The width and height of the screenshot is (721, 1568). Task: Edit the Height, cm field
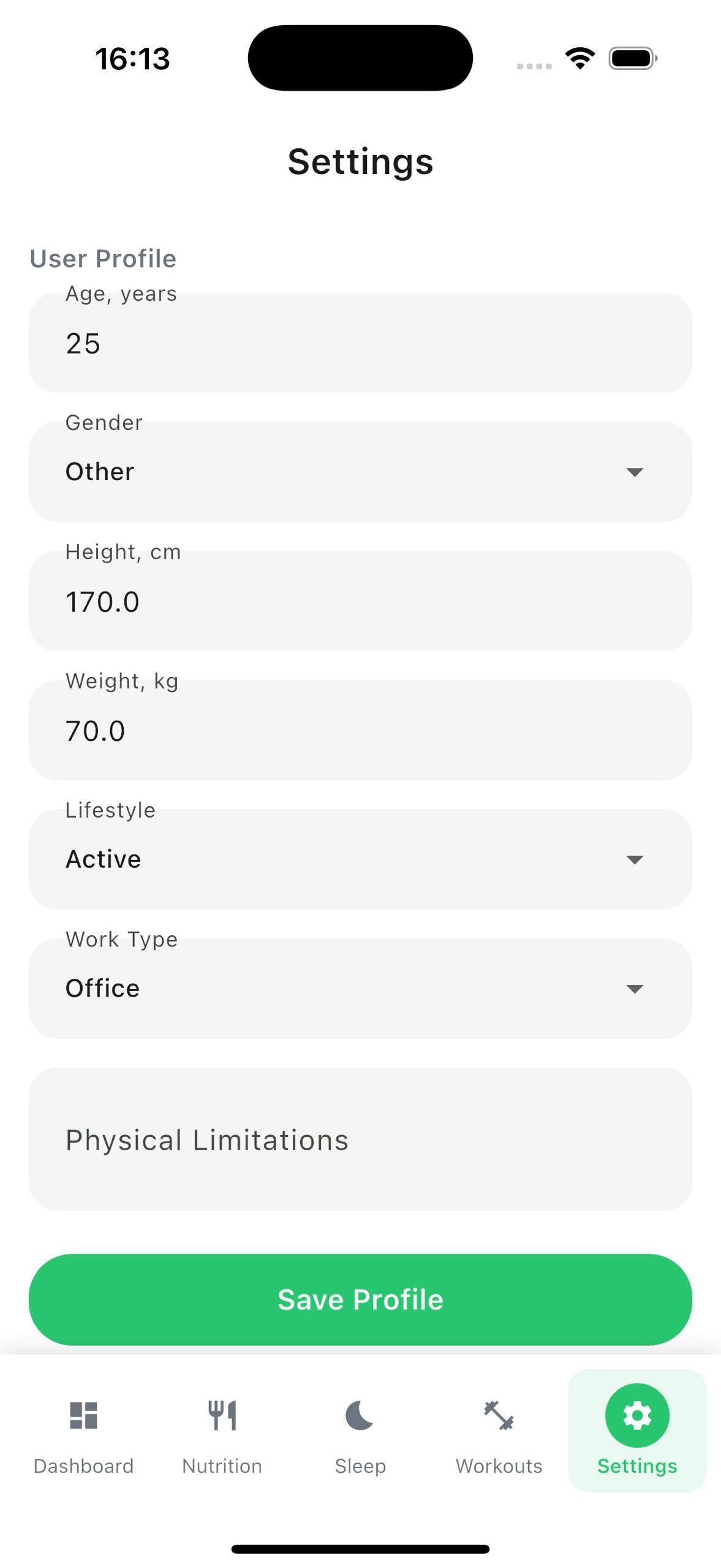click(x=360, y=601)
